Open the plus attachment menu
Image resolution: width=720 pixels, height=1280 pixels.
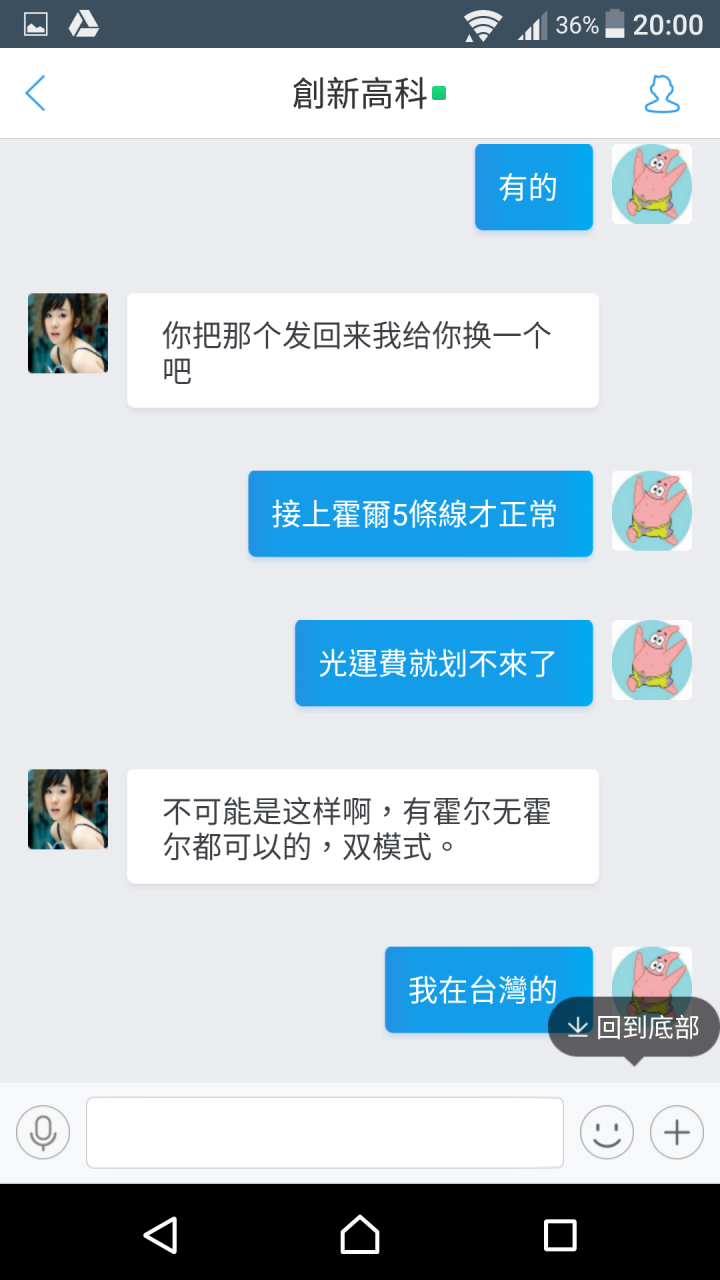(677, 1132)
